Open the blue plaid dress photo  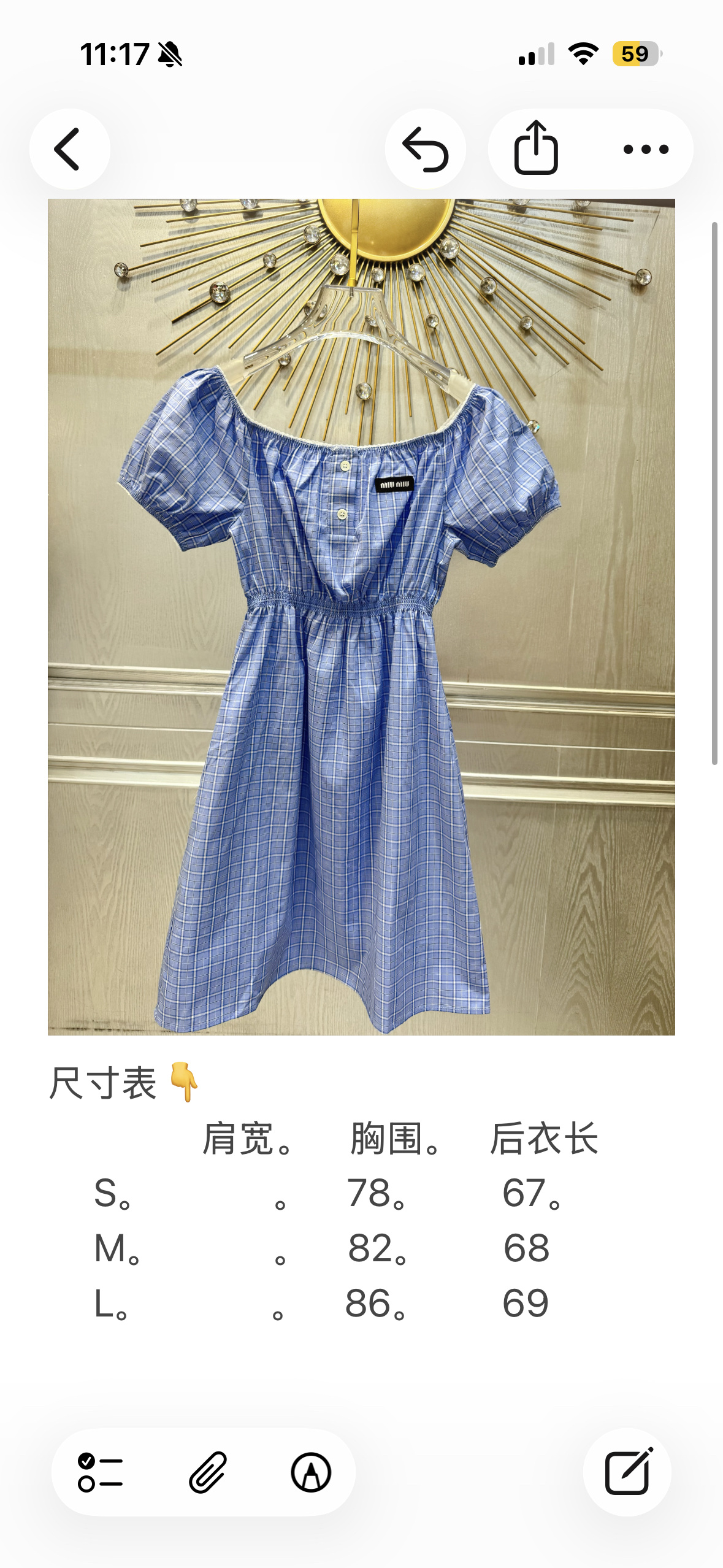pyautogui.click(x=361, y=617)
